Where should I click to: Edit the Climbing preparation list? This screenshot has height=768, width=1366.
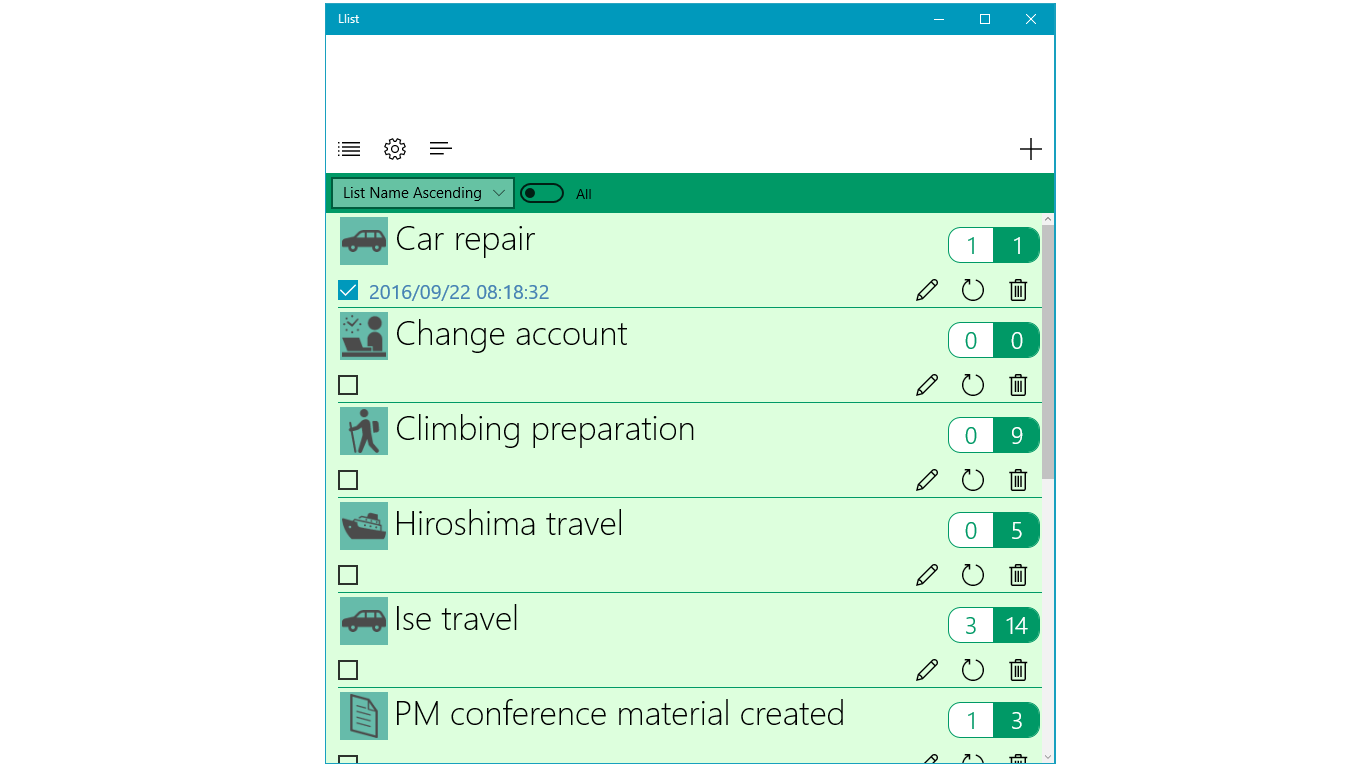(x=927, y=480)
